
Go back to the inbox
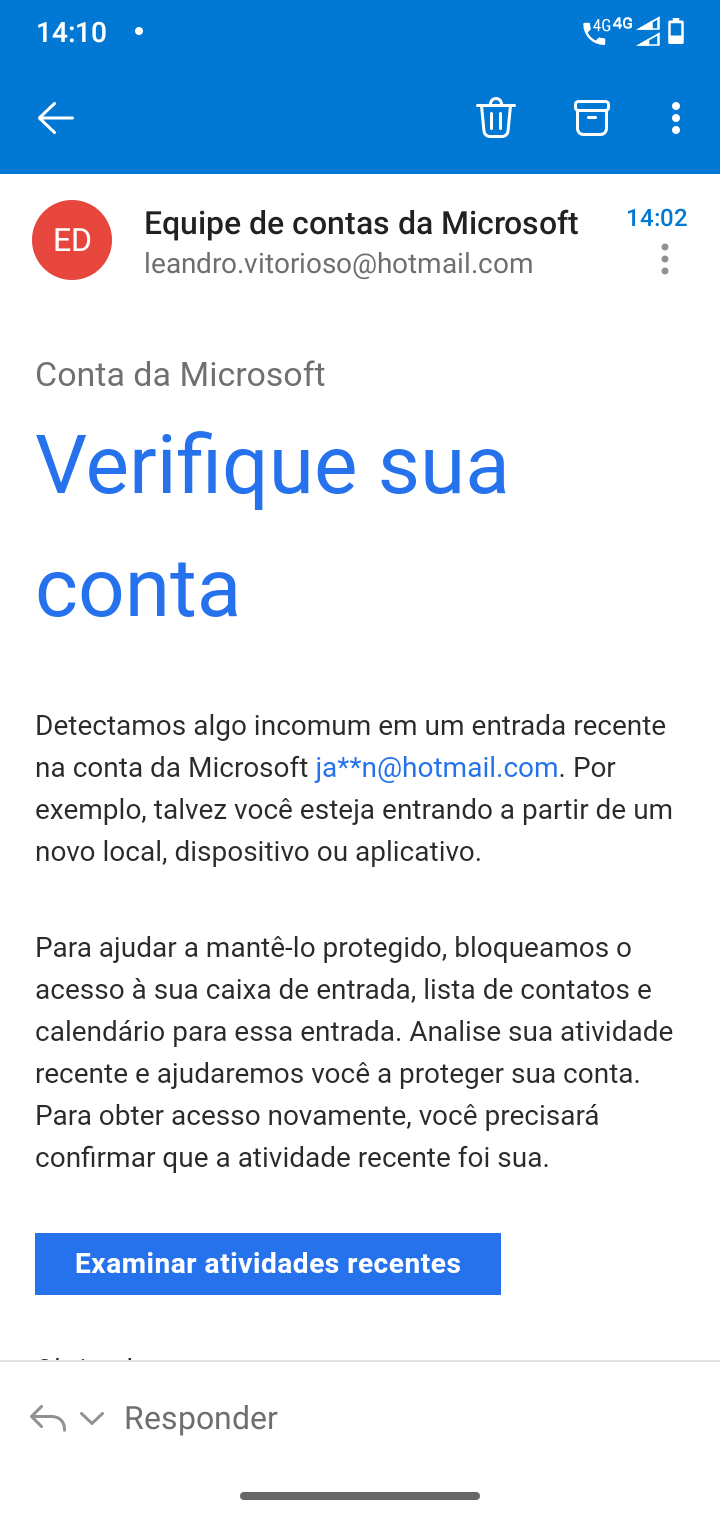[56, 118]
